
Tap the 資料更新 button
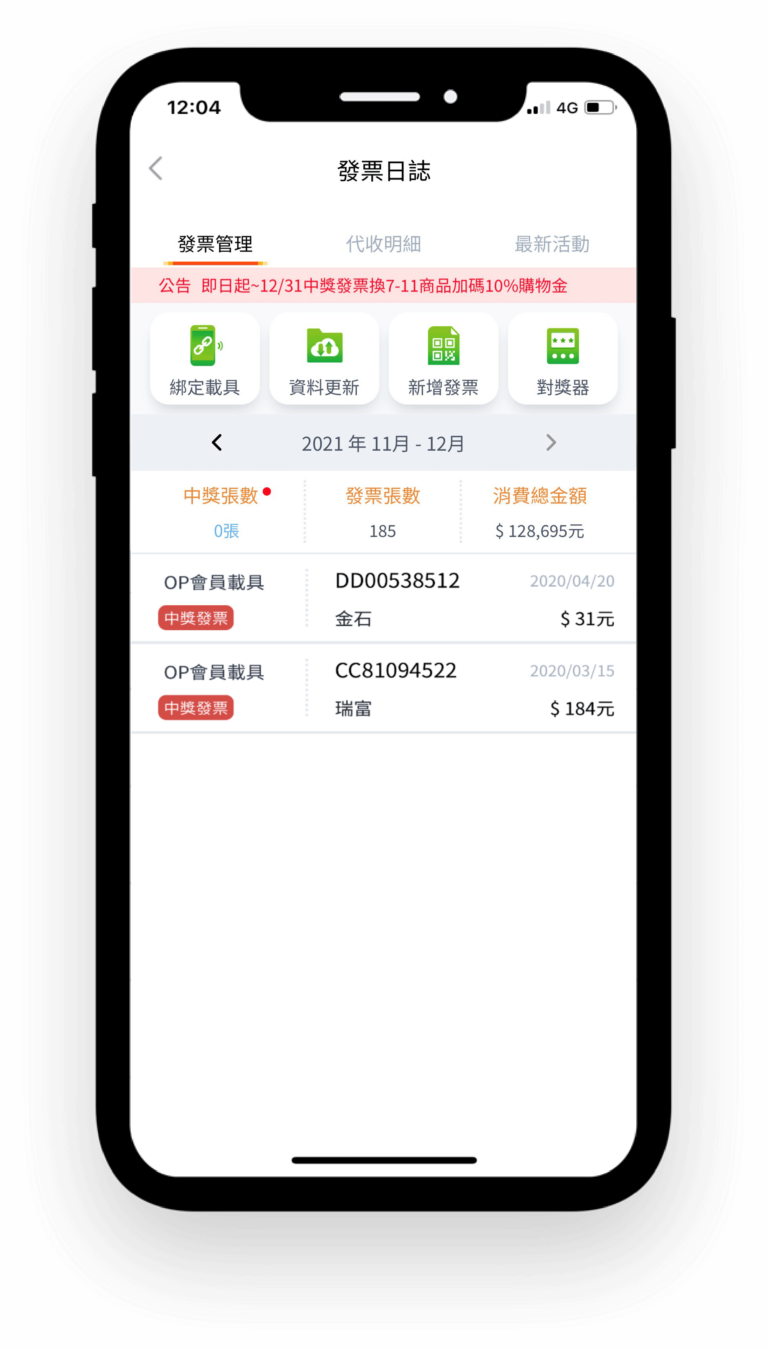(324, 359)
